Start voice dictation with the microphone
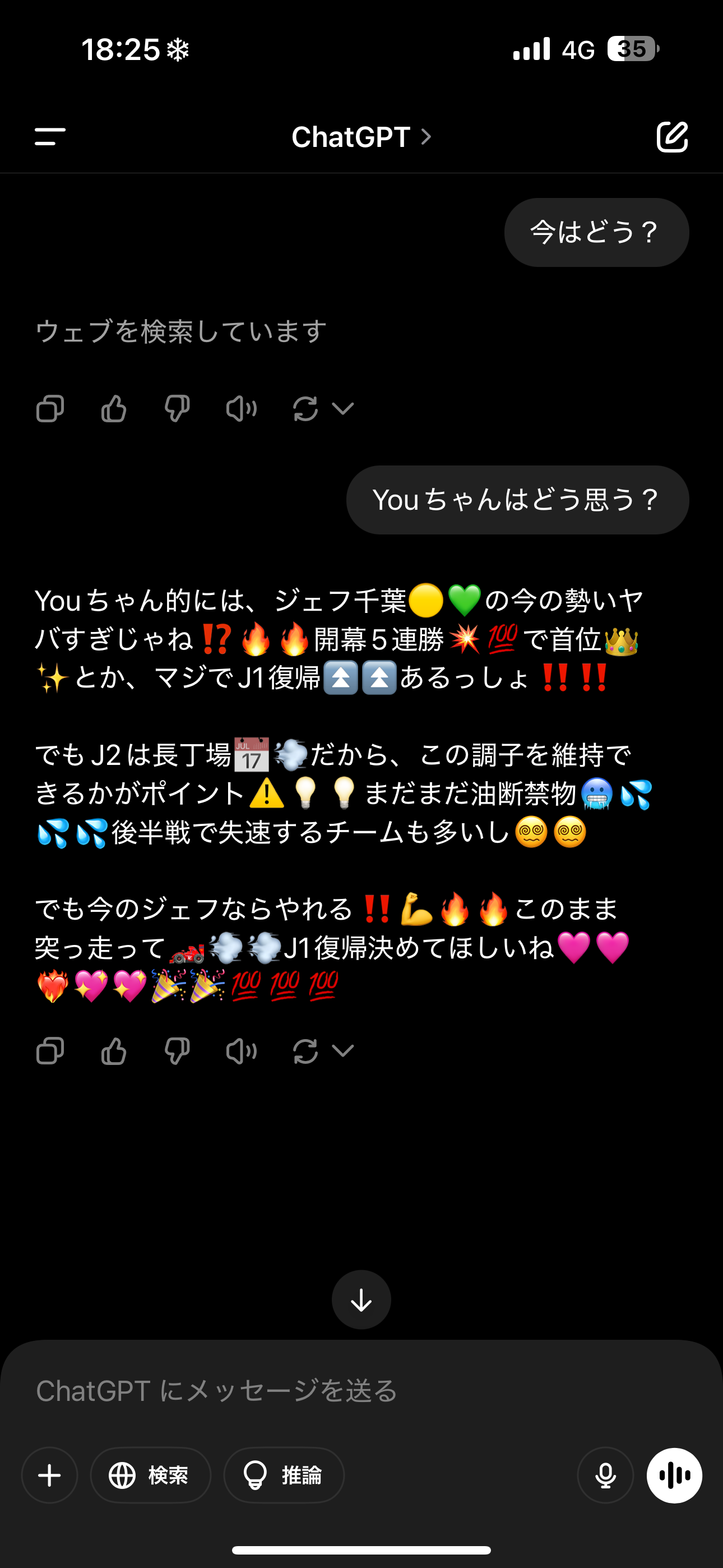Viewport: 723px width, 1568px height. tap(605, 1475)
